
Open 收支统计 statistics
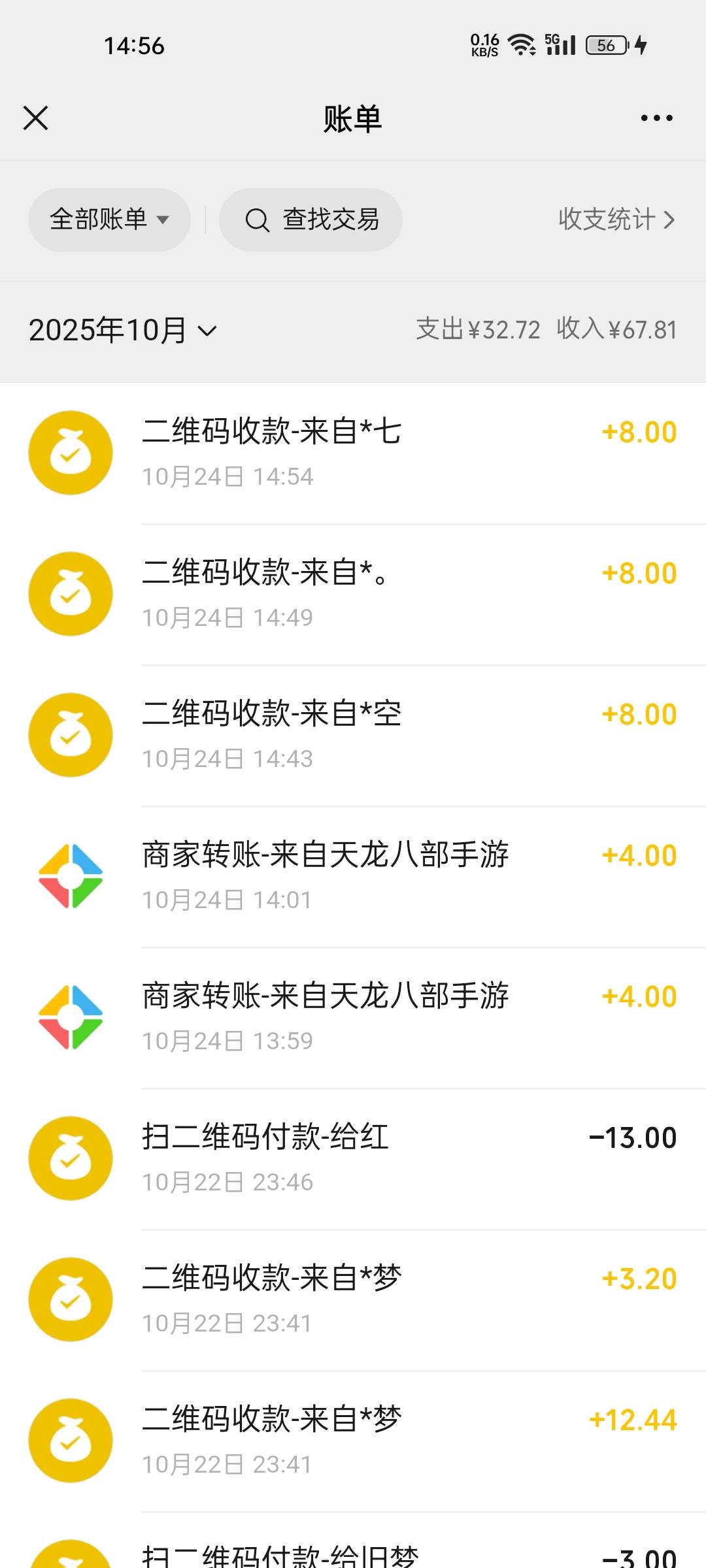coord(616,220)
